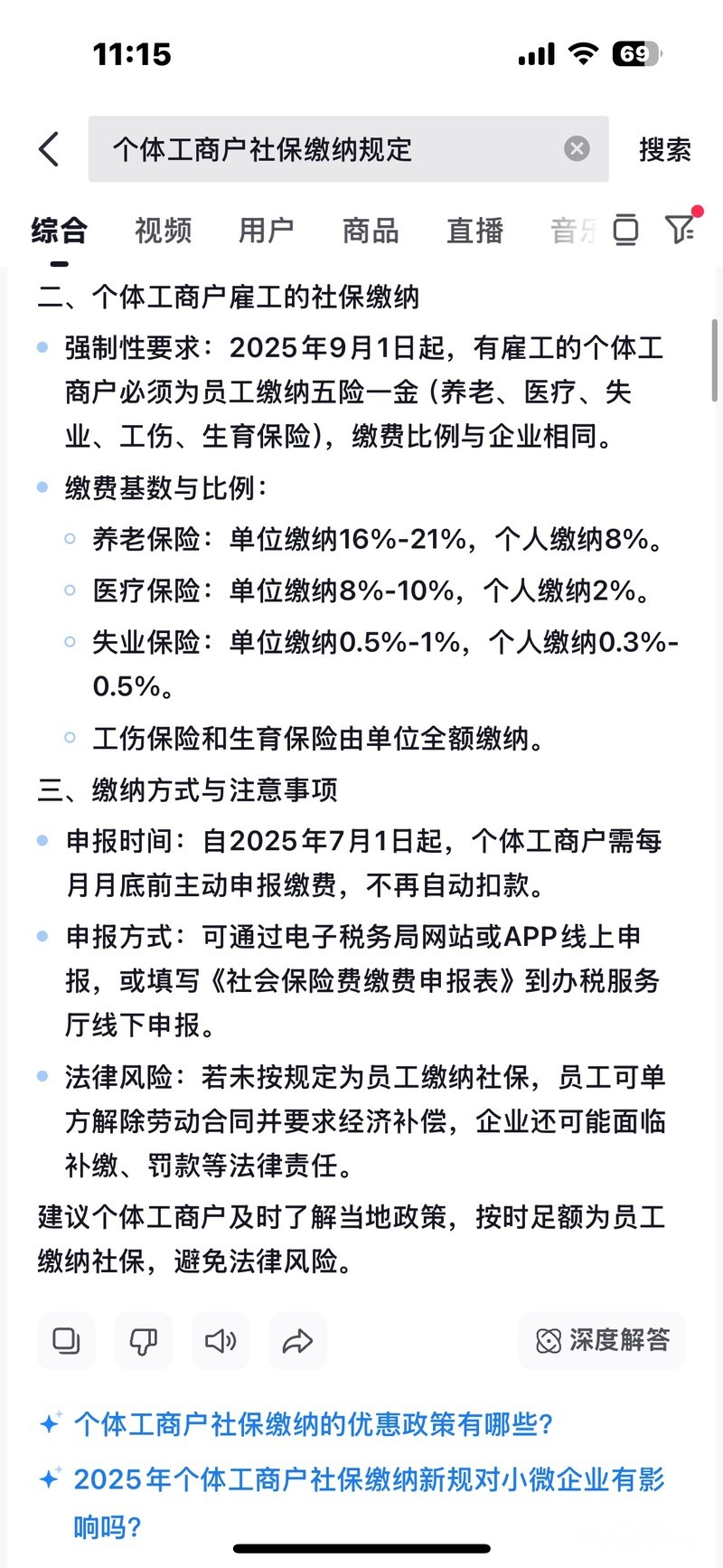The height and width of the screenshot is (1568, 723).
Task: Dislike the answer with thumbs down
Action: (144, 1340)
